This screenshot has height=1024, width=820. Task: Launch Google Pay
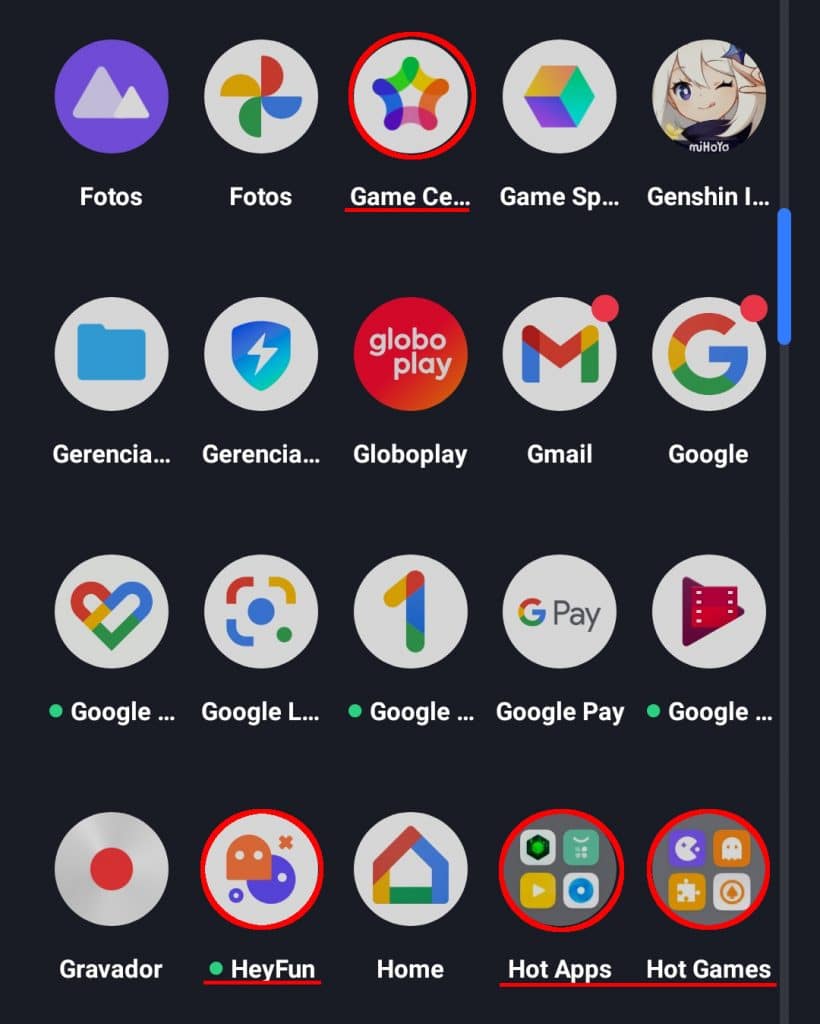point(560,611)
